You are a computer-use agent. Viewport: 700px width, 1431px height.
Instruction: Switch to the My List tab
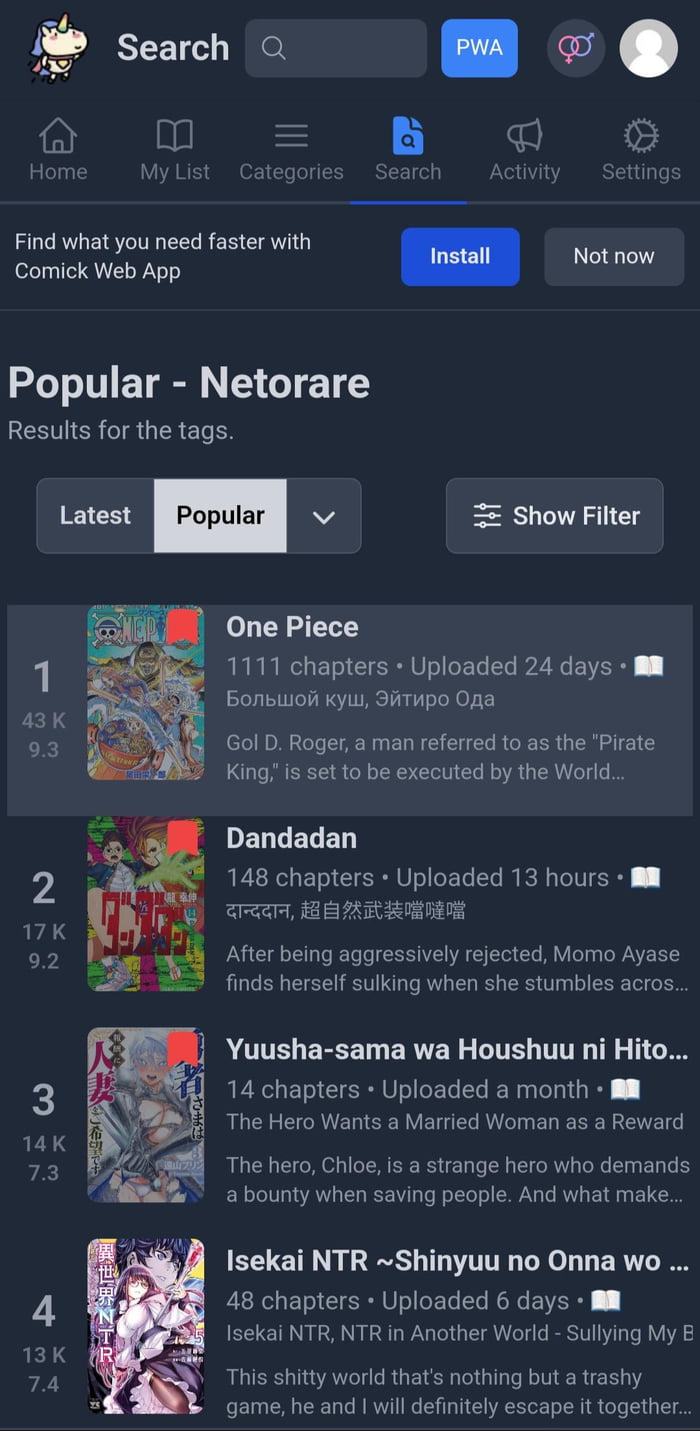[175, 150]
